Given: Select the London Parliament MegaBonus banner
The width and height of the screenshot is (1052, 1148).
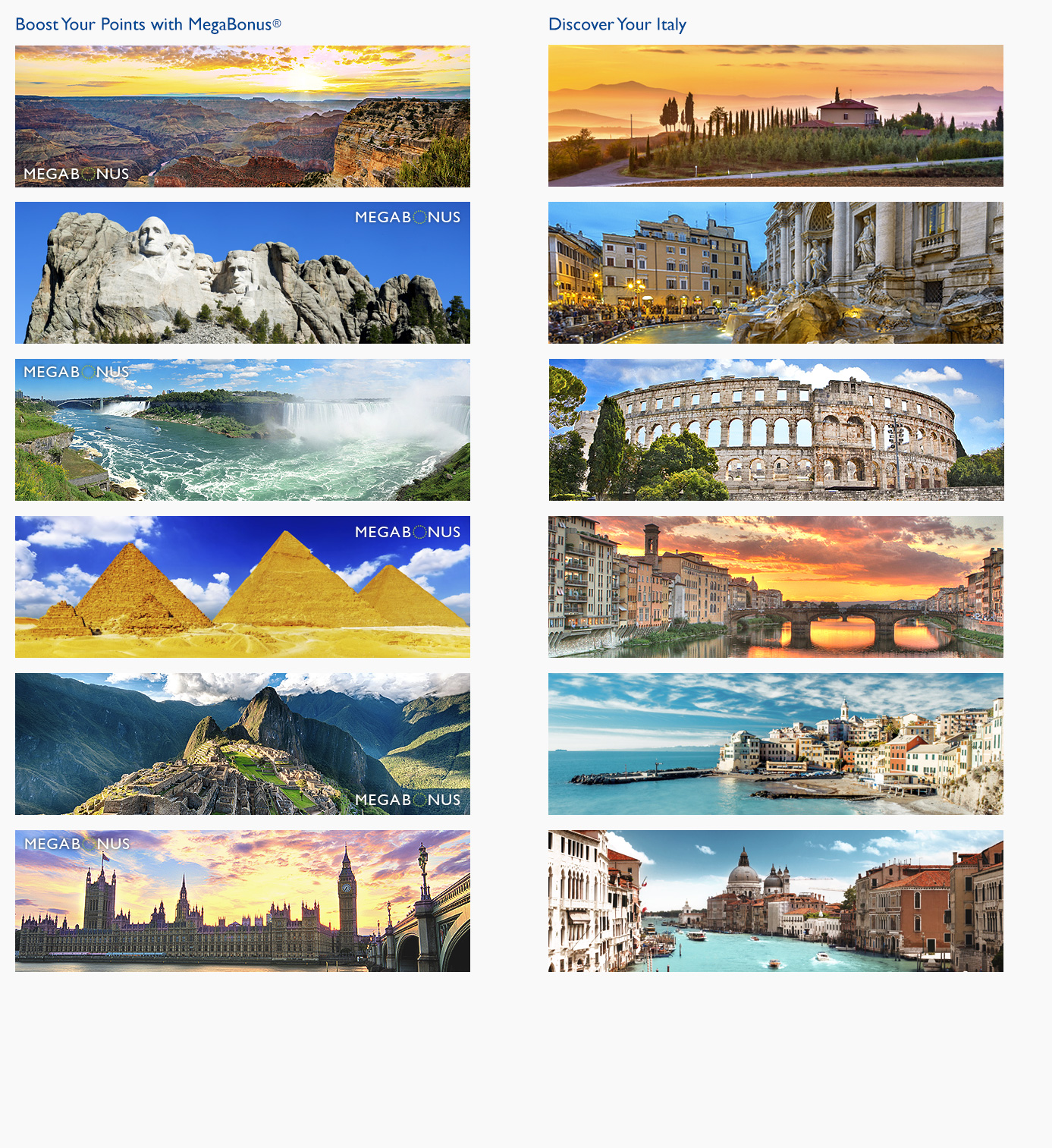Looking at the screenshot, I should pyautogui.click(x=243, y=901).
